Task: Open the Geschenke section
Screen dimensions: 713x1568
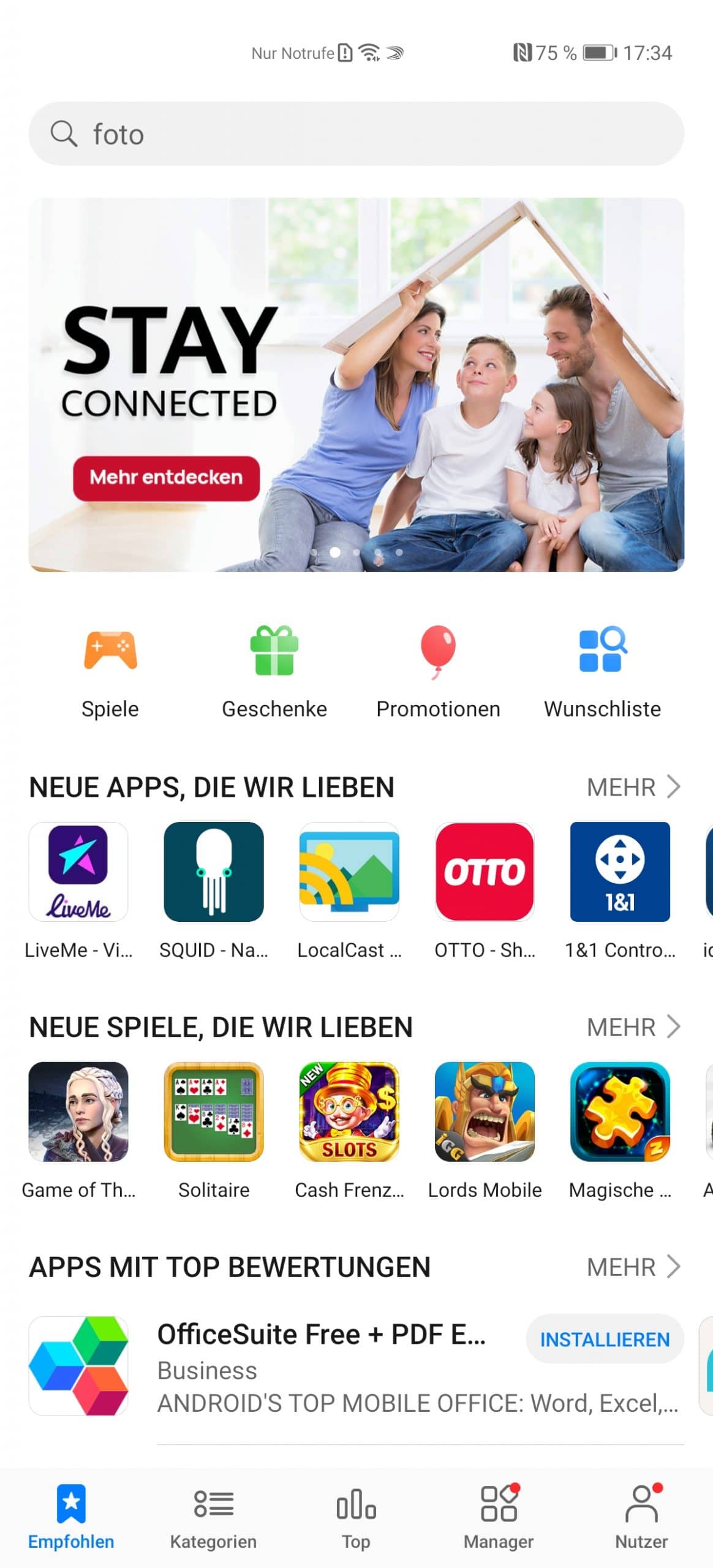Action: click(274, 671)
